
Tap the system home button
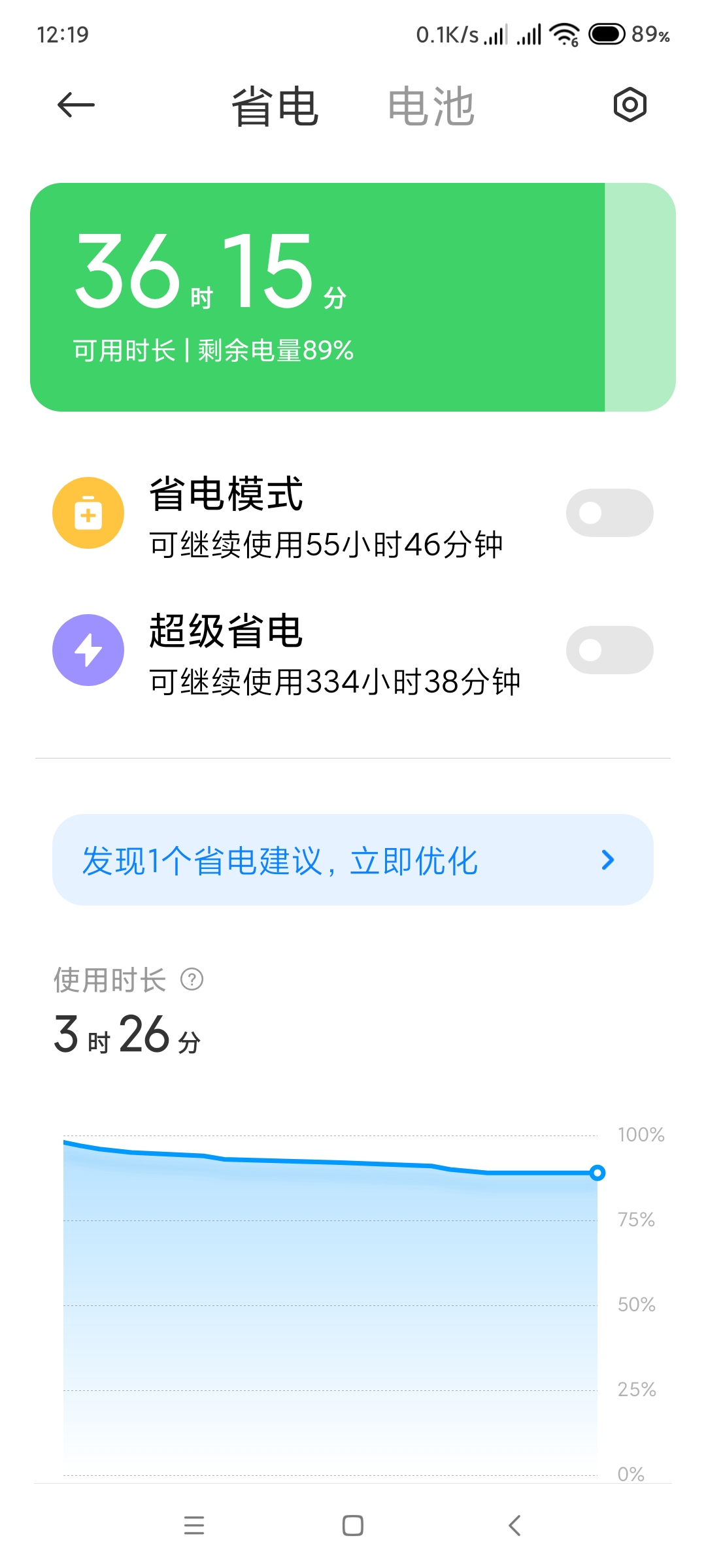(353, 1526)
